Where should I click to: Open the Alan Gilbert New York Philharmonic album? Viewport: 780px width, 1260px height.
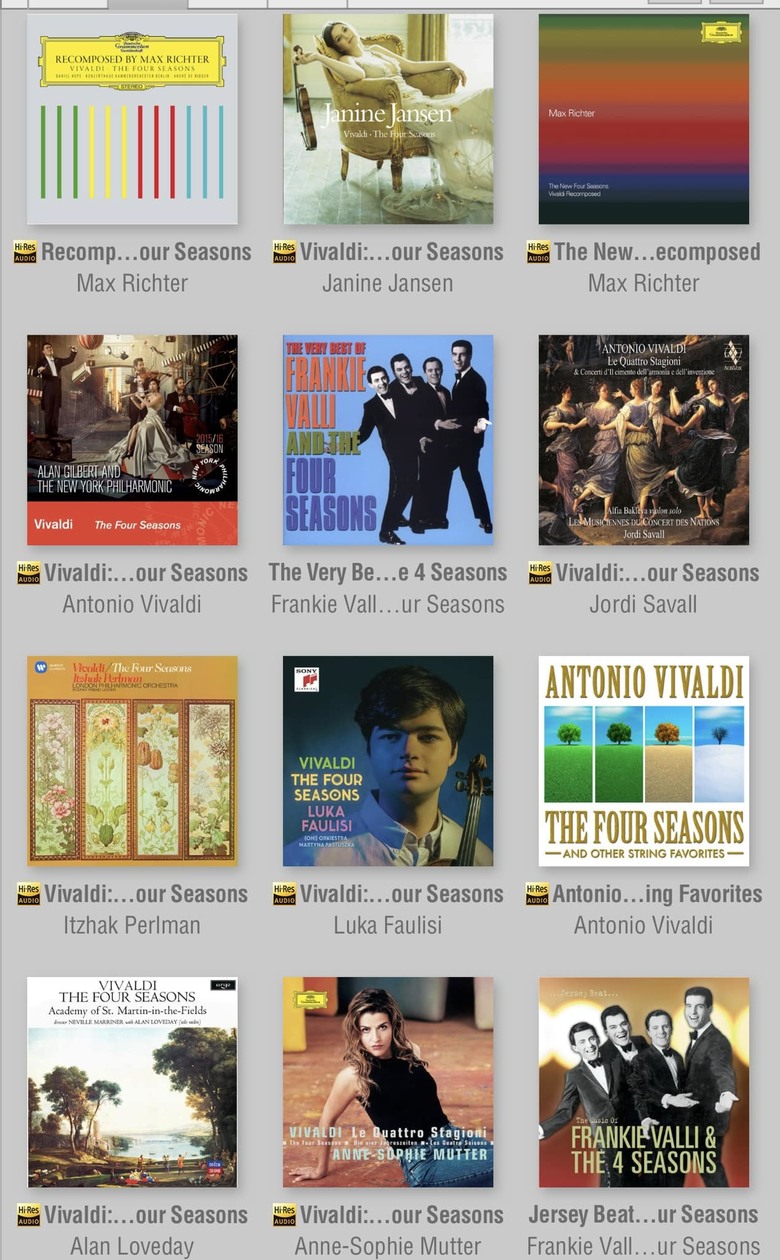coord(132,440)
